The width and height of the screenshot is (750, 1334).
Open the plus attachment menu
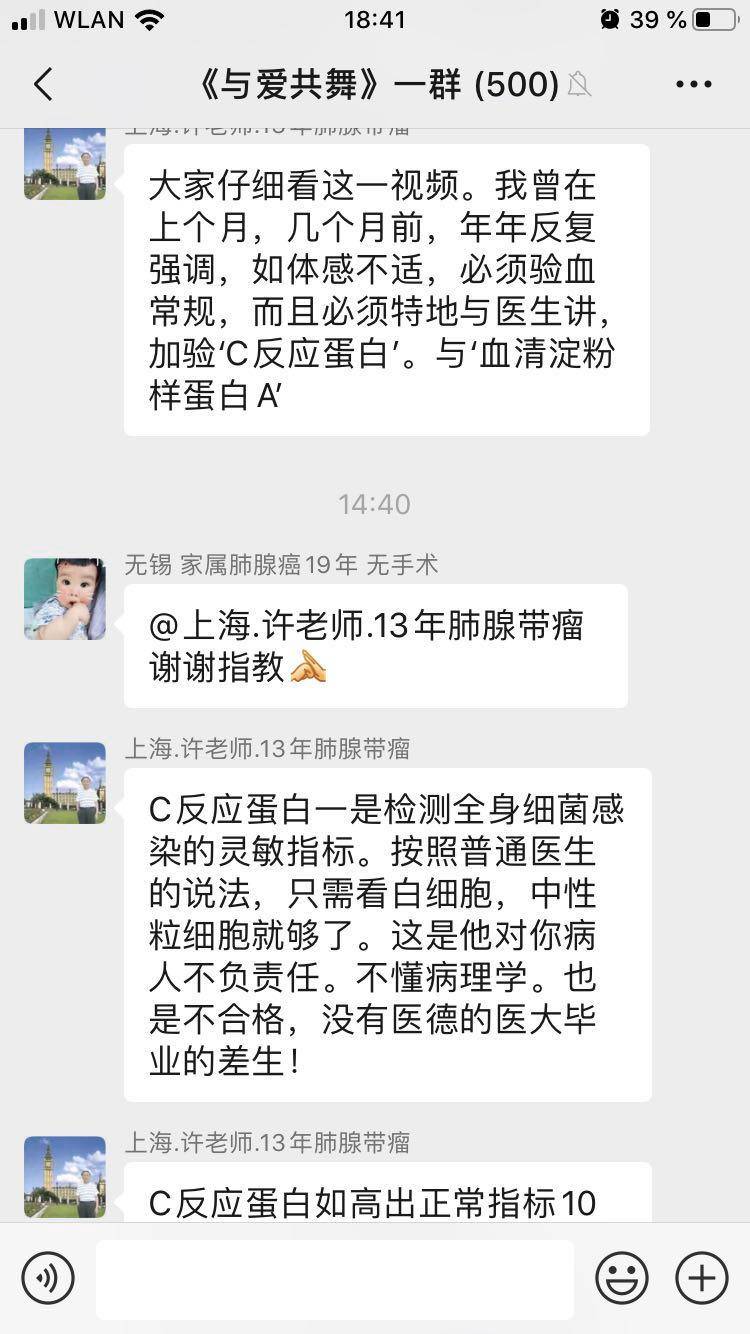point(701,1278)
